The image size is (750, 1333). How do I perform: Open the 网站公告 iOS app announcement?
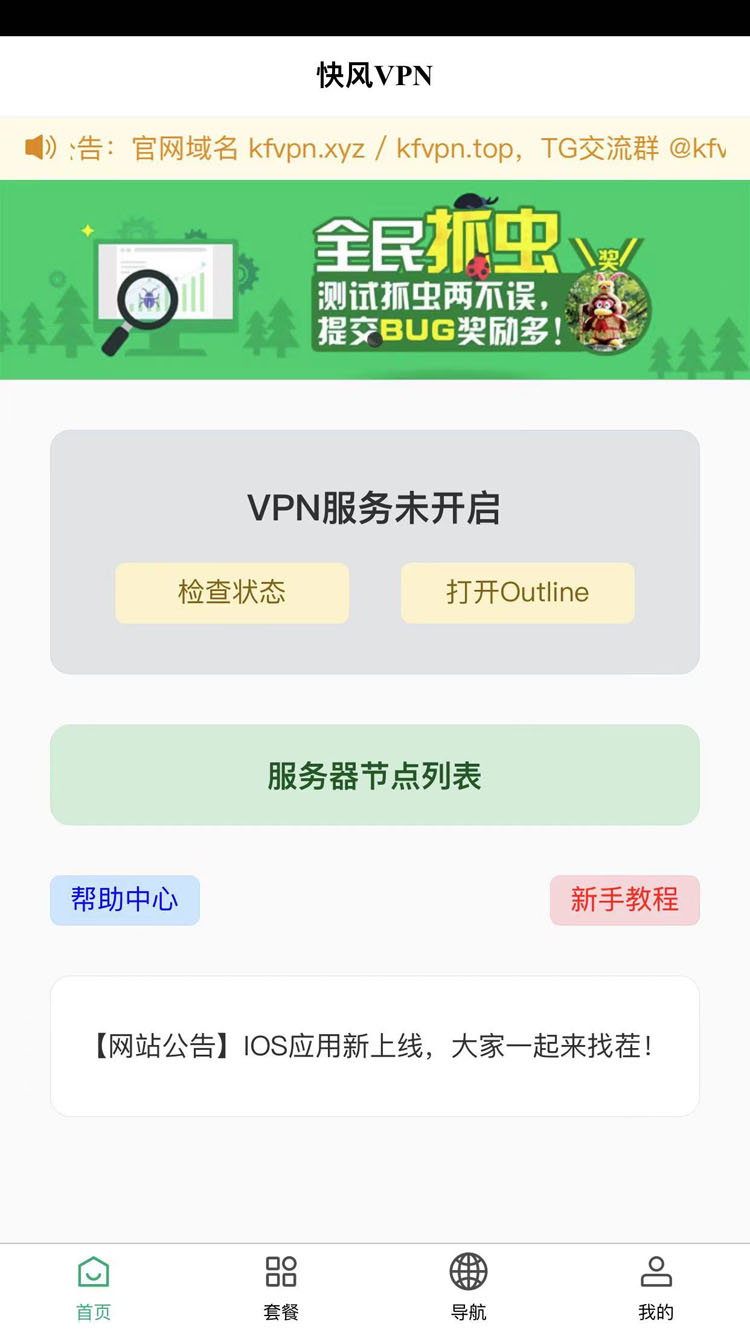[x=374, y=1046]
